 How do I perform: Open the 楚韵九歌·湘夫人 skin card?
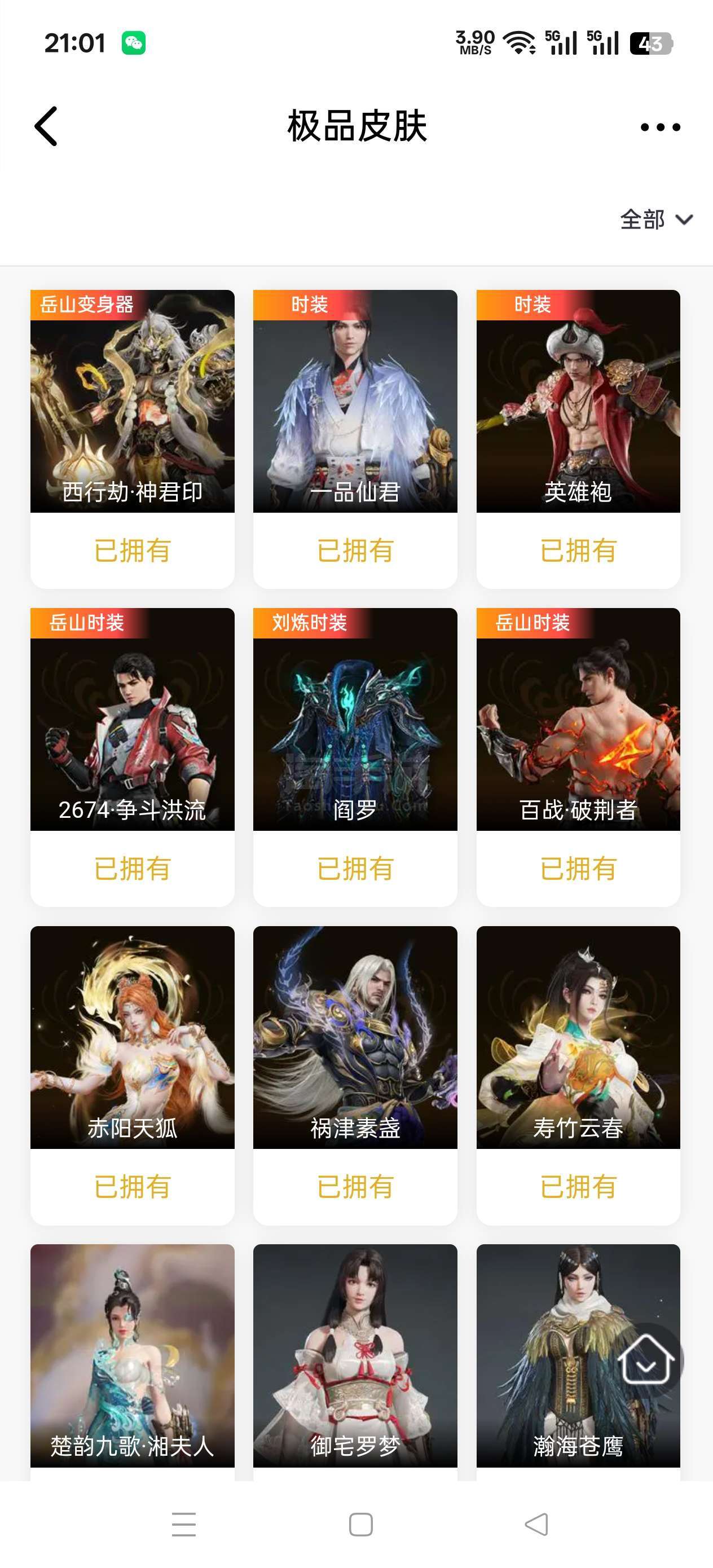pyautogui.click(x=132, y=1354)
